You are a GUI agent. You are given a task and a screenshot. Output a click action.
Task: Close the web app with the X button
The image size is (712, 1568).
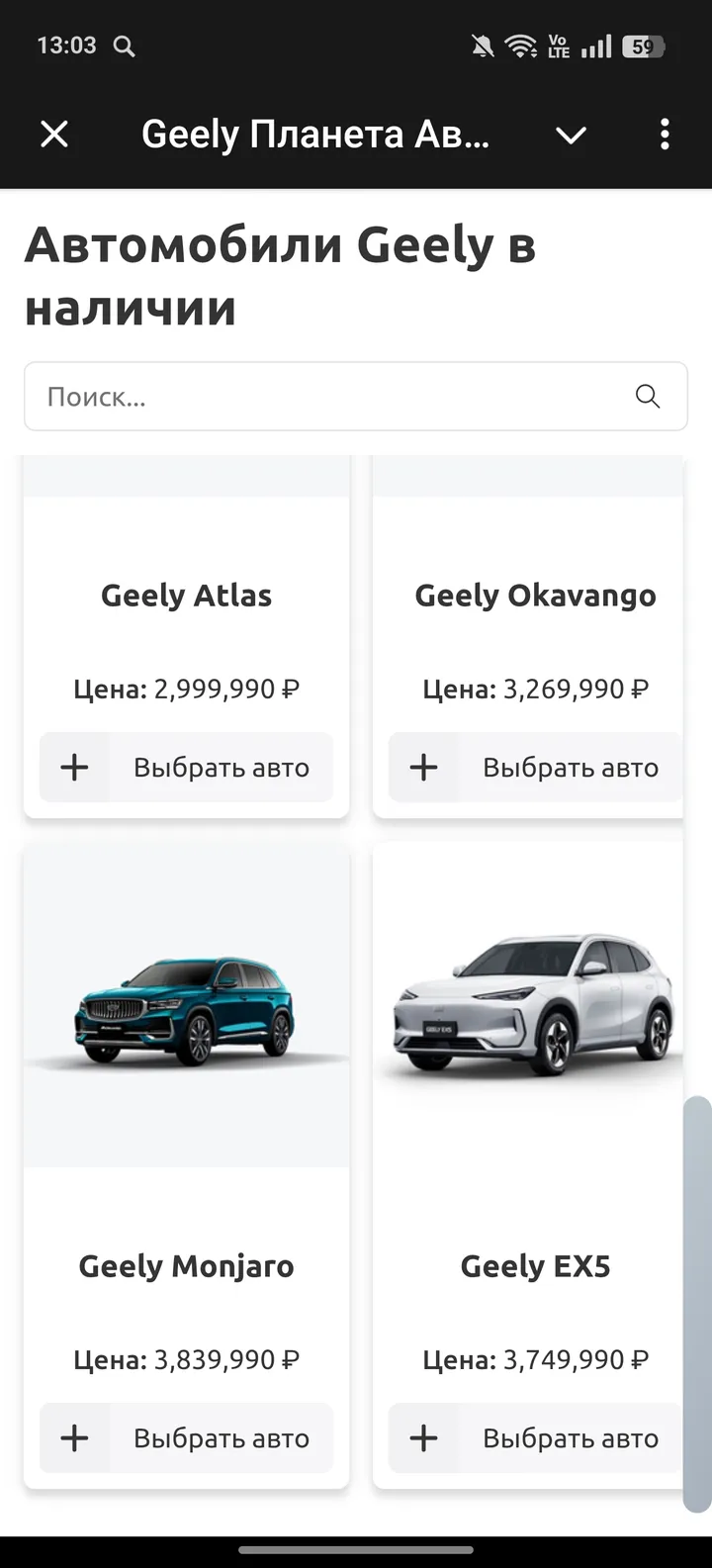(x=54, y=134)
